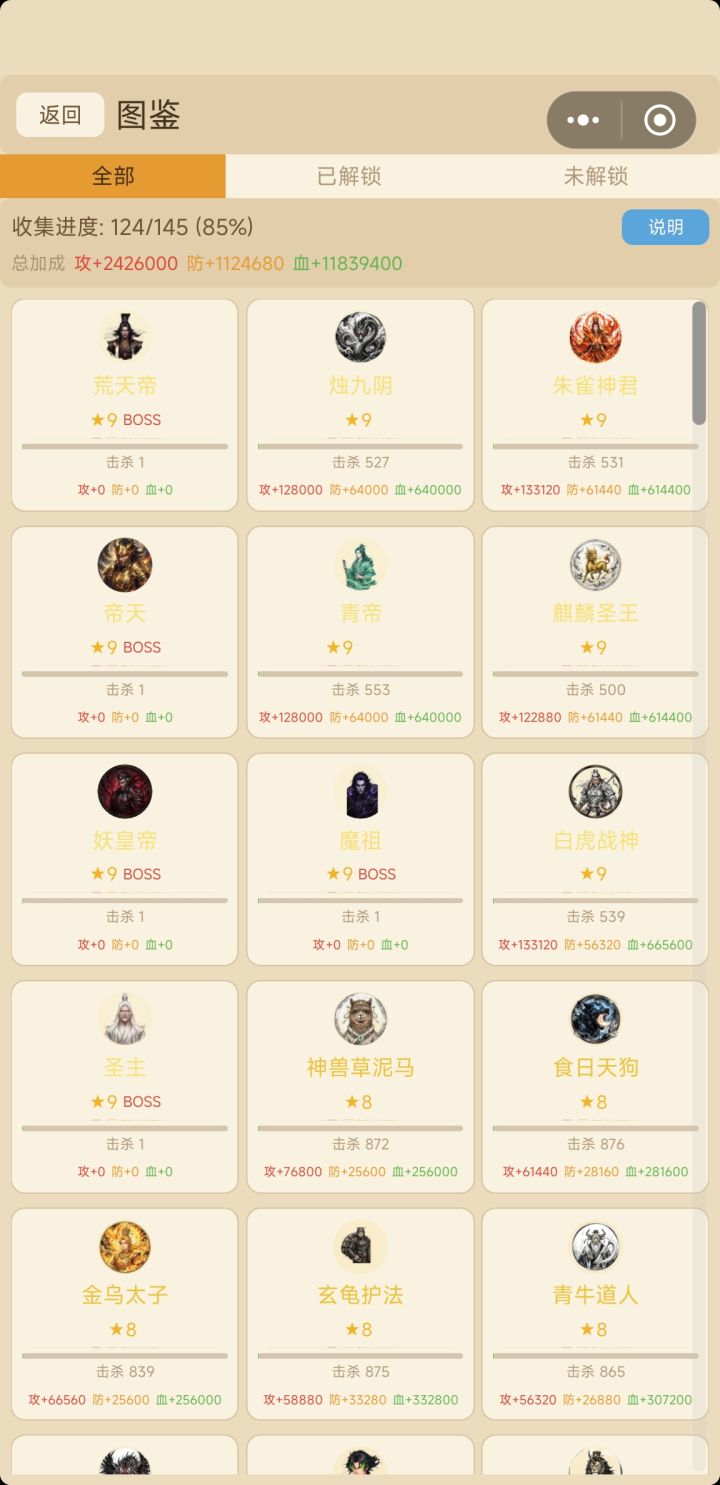Screen dimensions: 720x1485
Task: Click the 金乌太子 avatar icon
Action: [x=124, y=1246]
